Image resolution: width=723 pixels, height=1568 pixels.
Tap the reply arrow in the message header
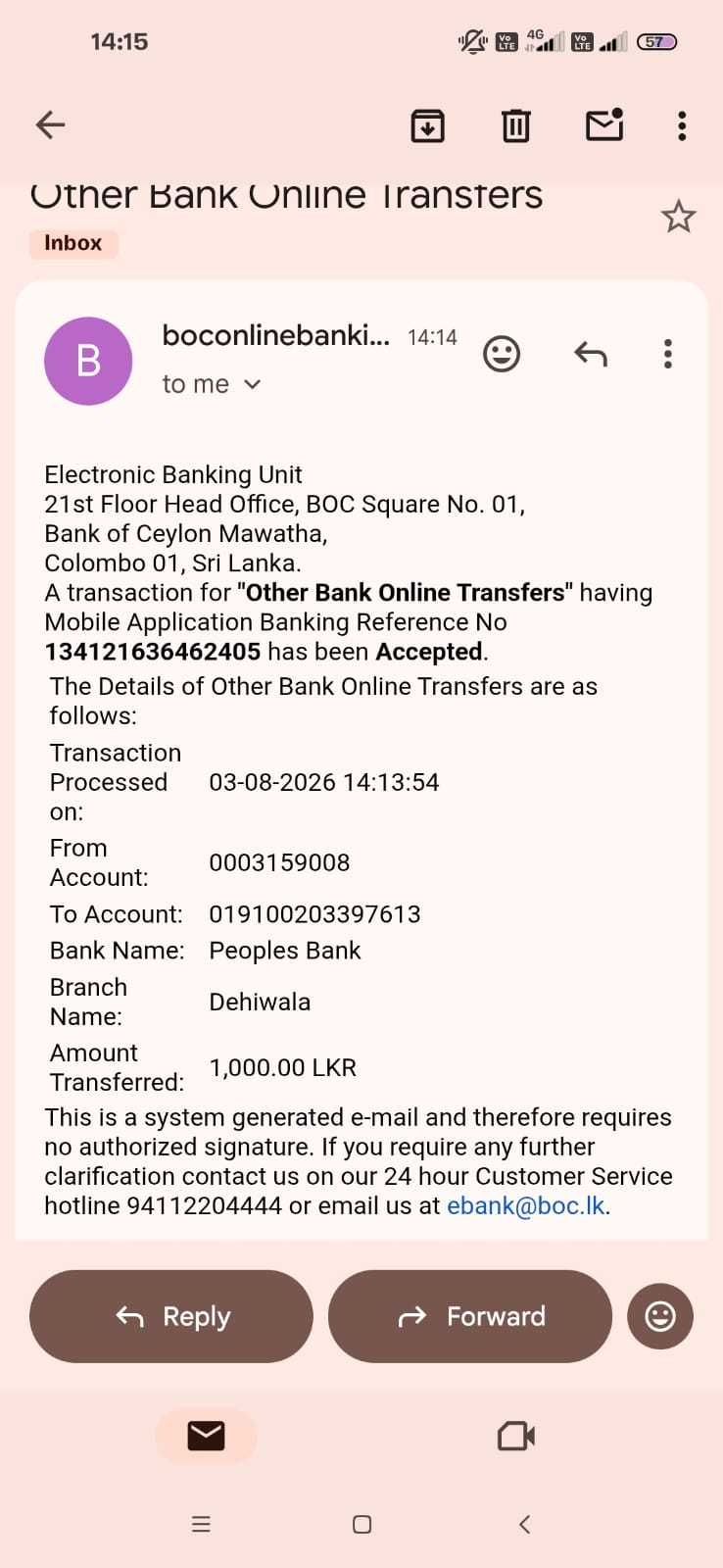[591, 354]
